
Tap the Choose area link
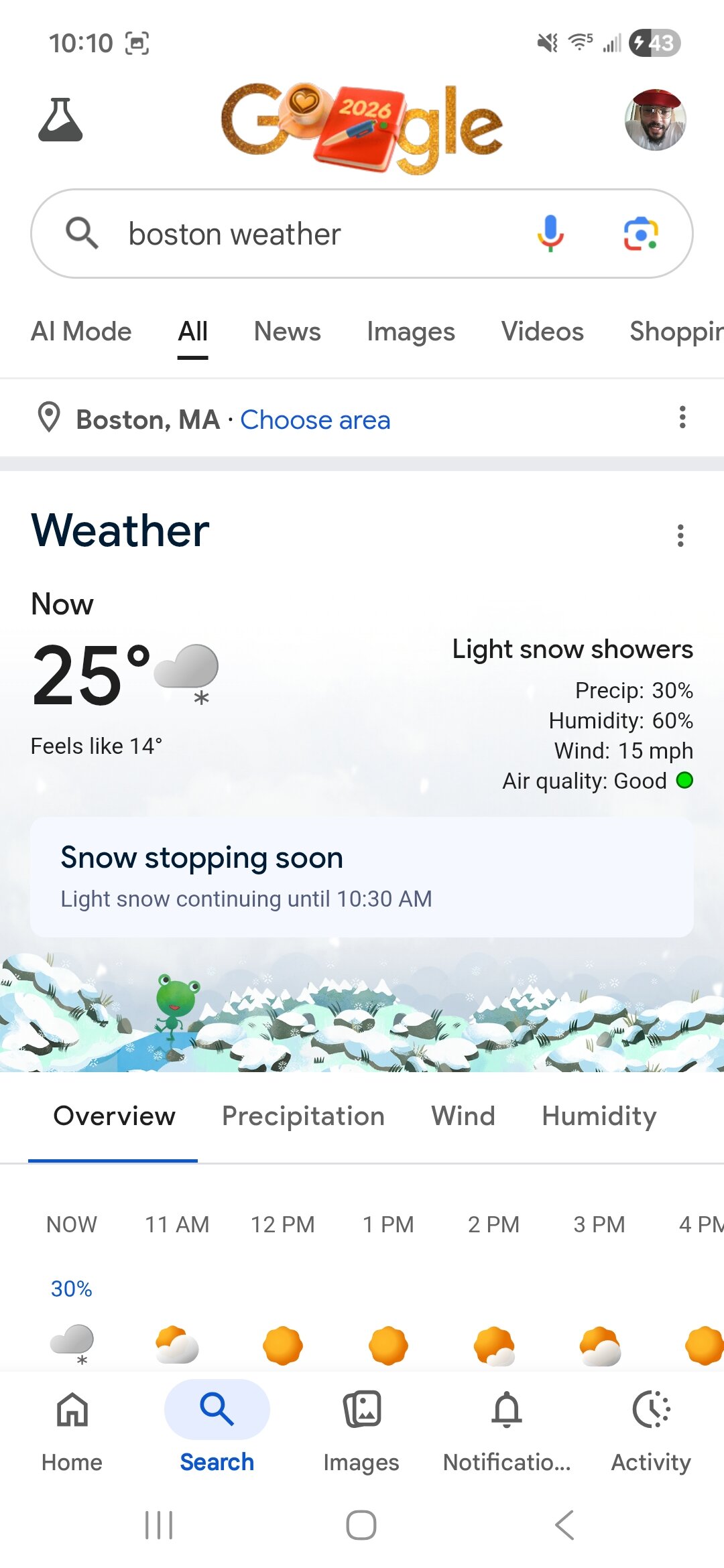(315, 420)
